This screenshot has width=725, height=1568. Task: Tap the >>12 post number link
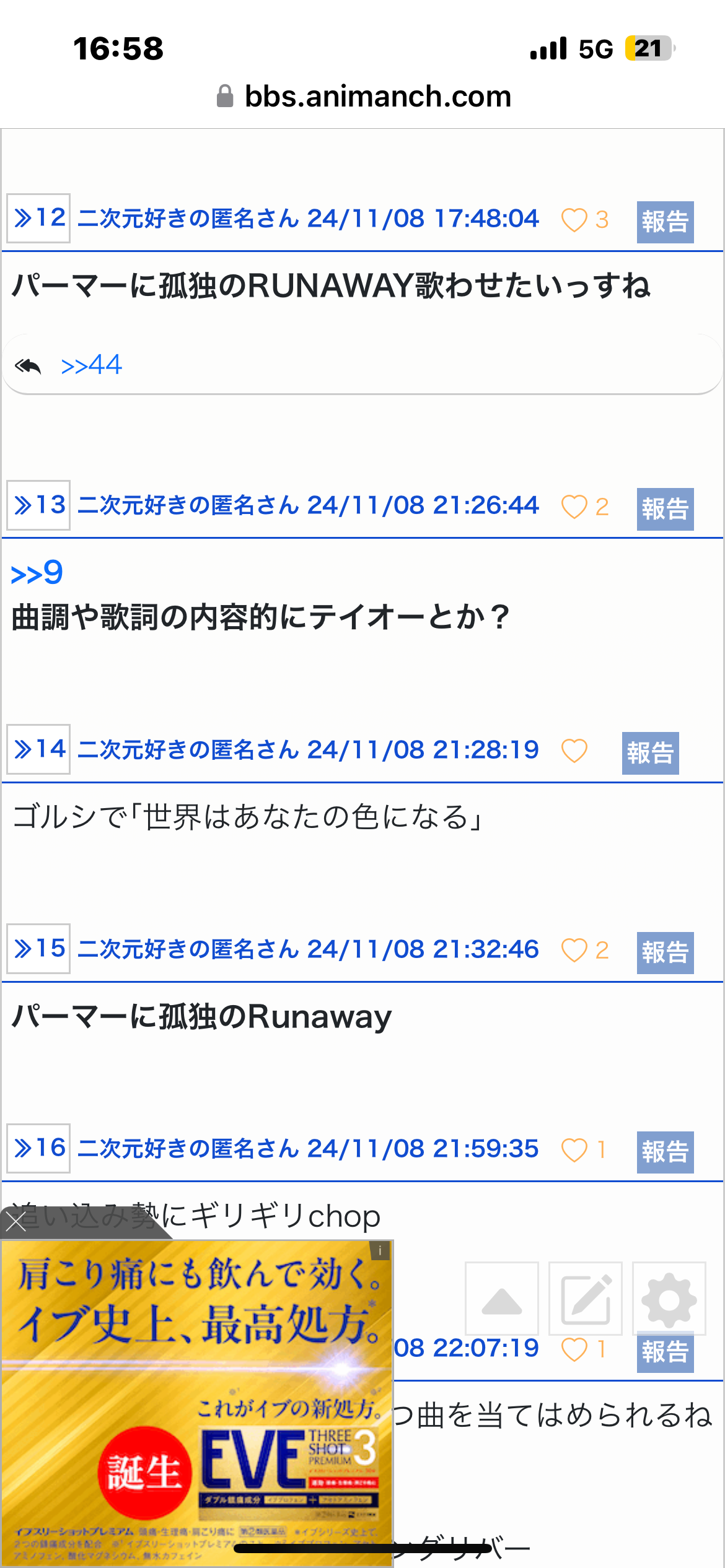click(x=38, y=218)
